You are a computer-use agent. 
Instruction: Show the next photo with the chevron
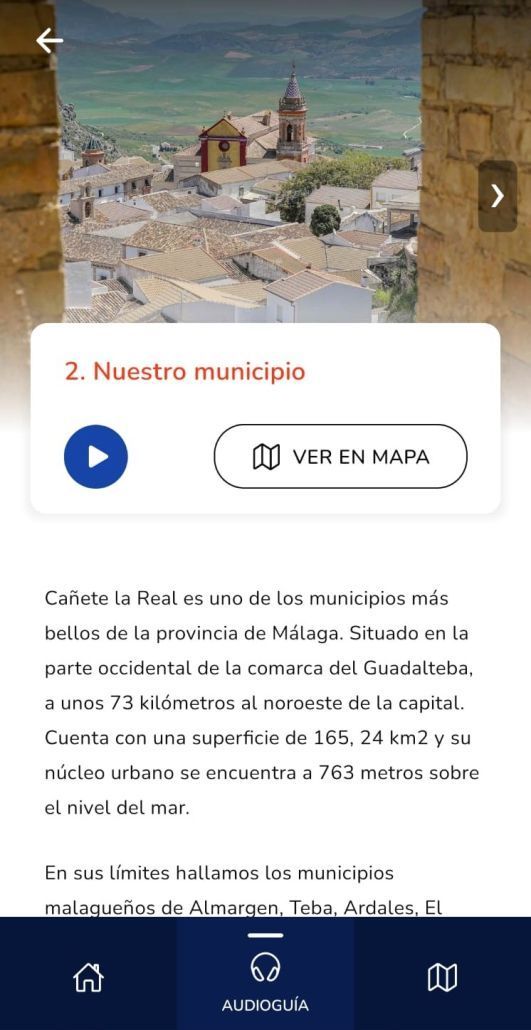(x=497, y=196)
